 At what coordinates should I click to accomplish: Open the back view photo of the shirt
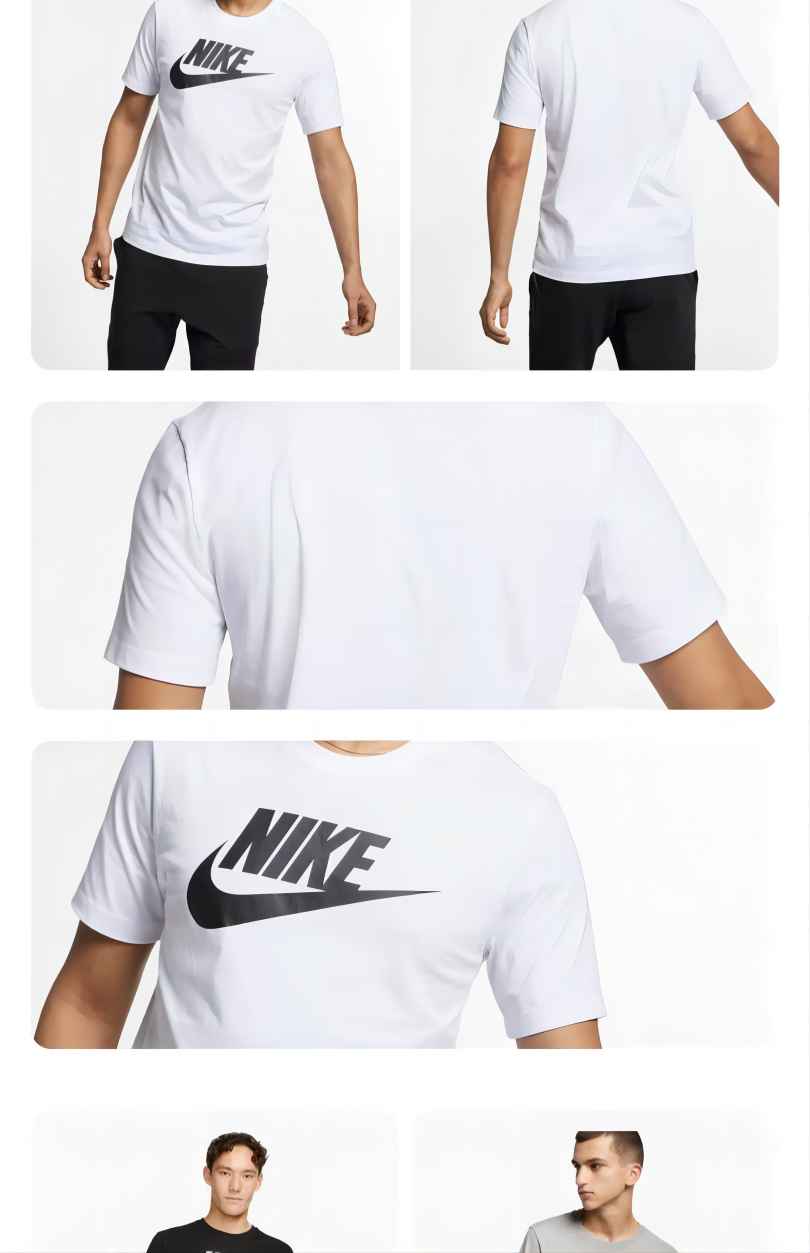coord(594,185)
